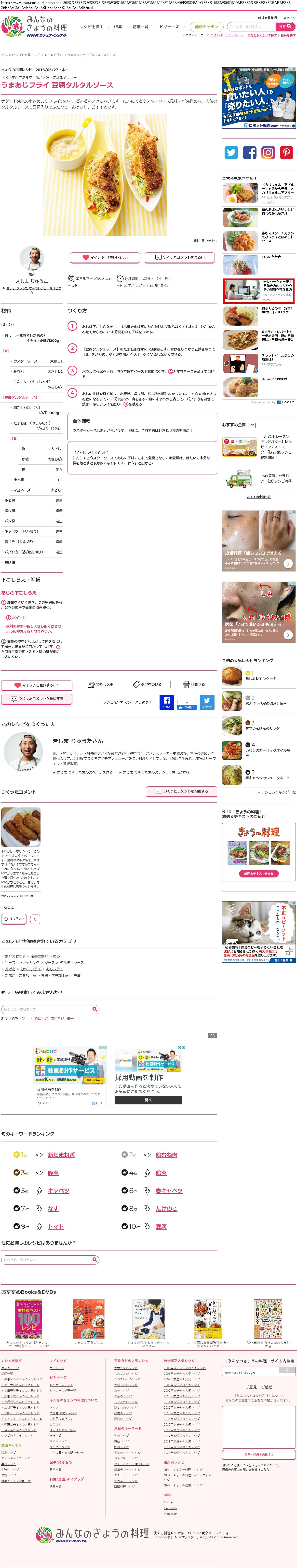View the full レシピランキング一覧 link
Image resolution: width=297 pixels, height=1568 pixels.
[278, 792]
